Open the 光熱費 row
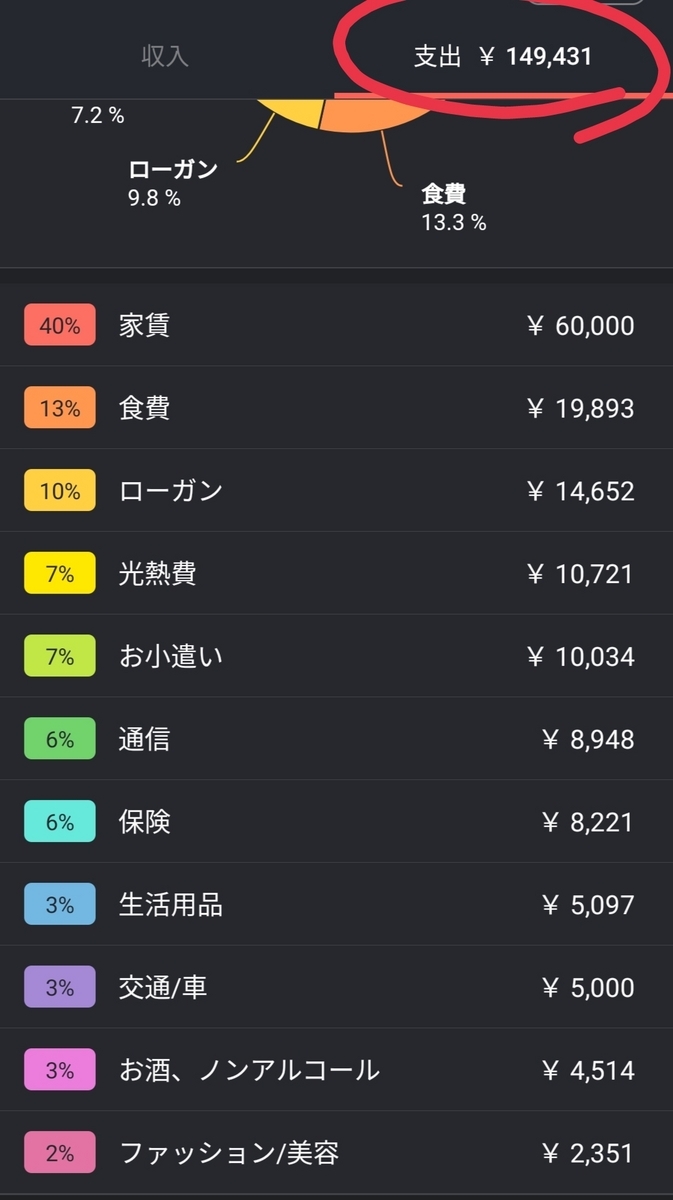Screen dimensions: 673x1200 (336, 573)
